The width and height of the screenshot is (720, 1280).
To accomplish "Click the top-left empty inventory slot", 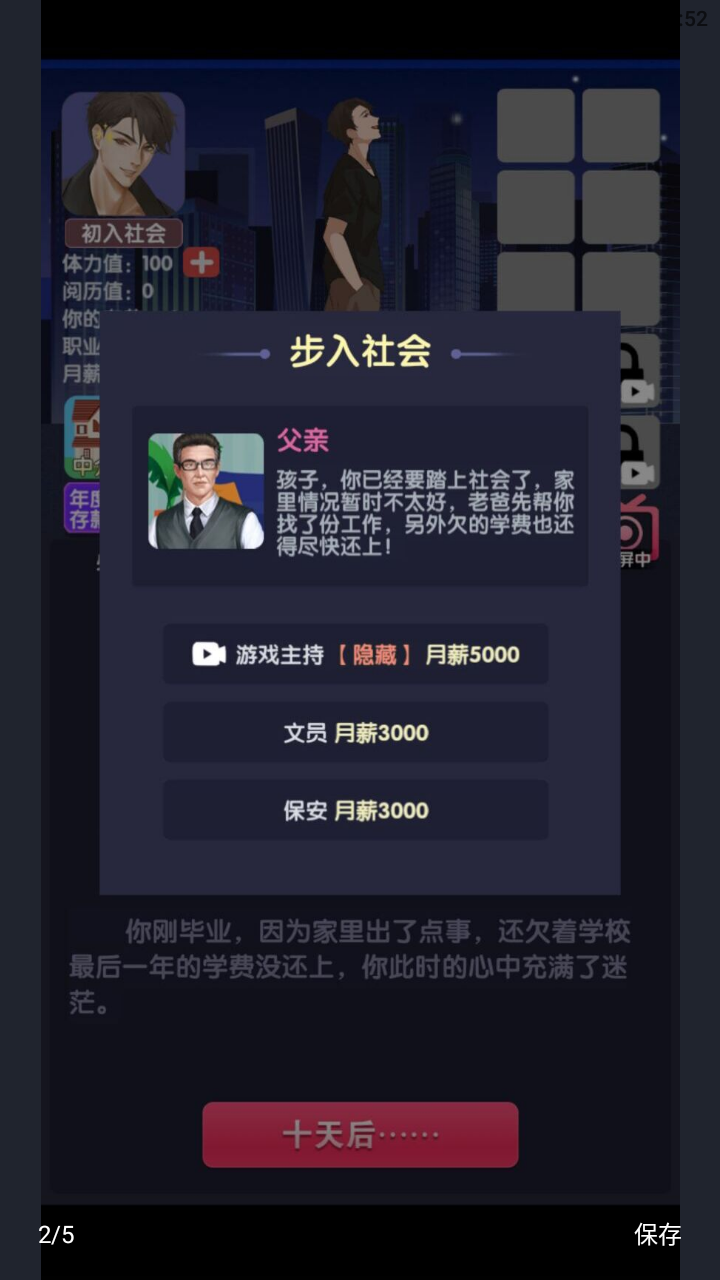I will 535,127.
